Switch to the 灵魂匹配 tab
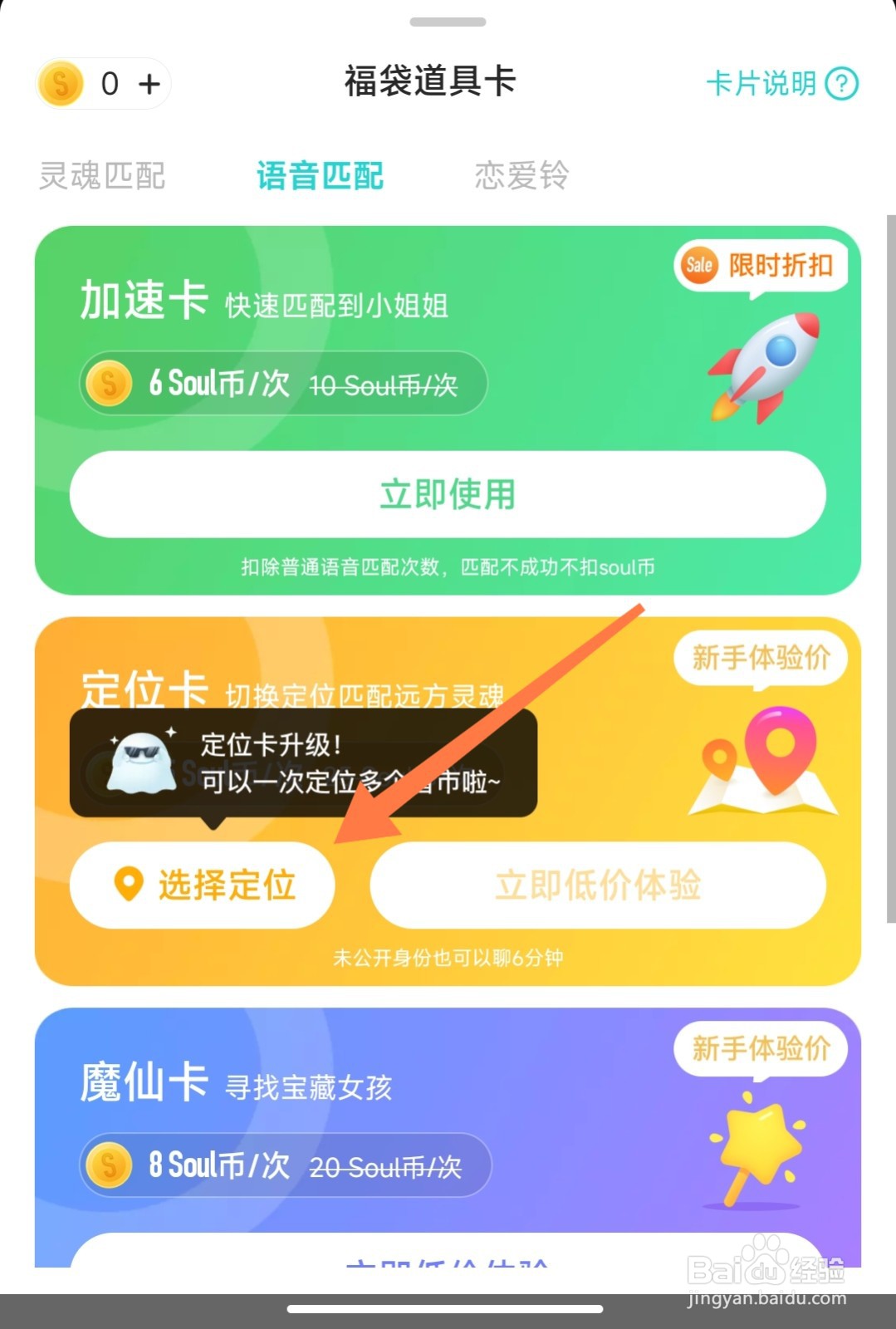 click(103, 175)
